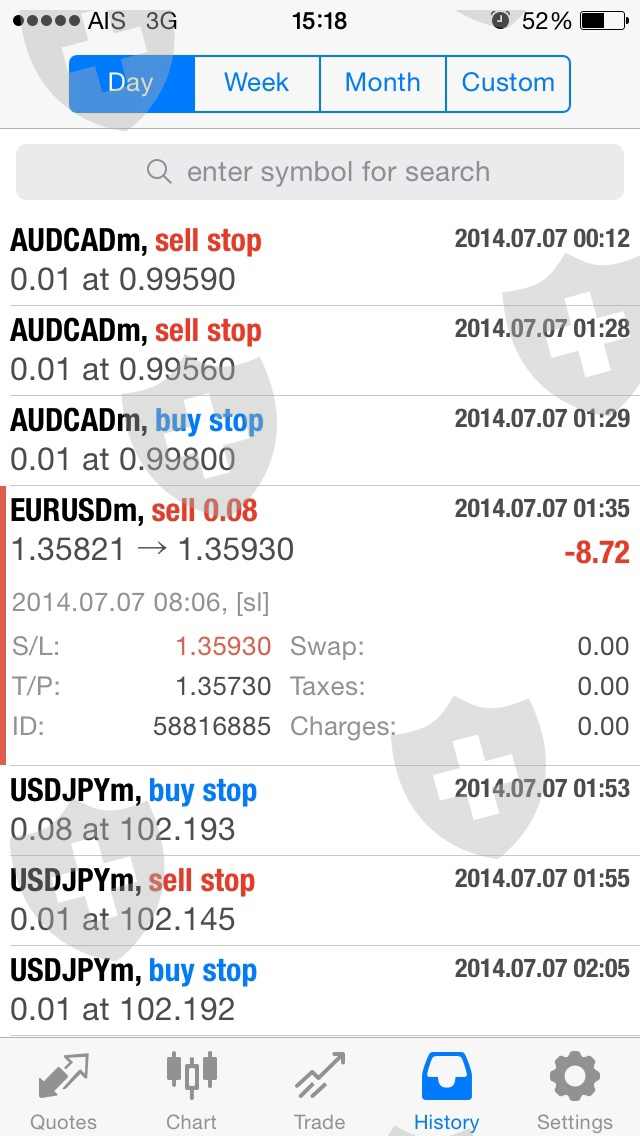Expand AUDCADm buy stop at 0.99800
This screenshot has width=640, height=1136.
click(x=320, y=440)
